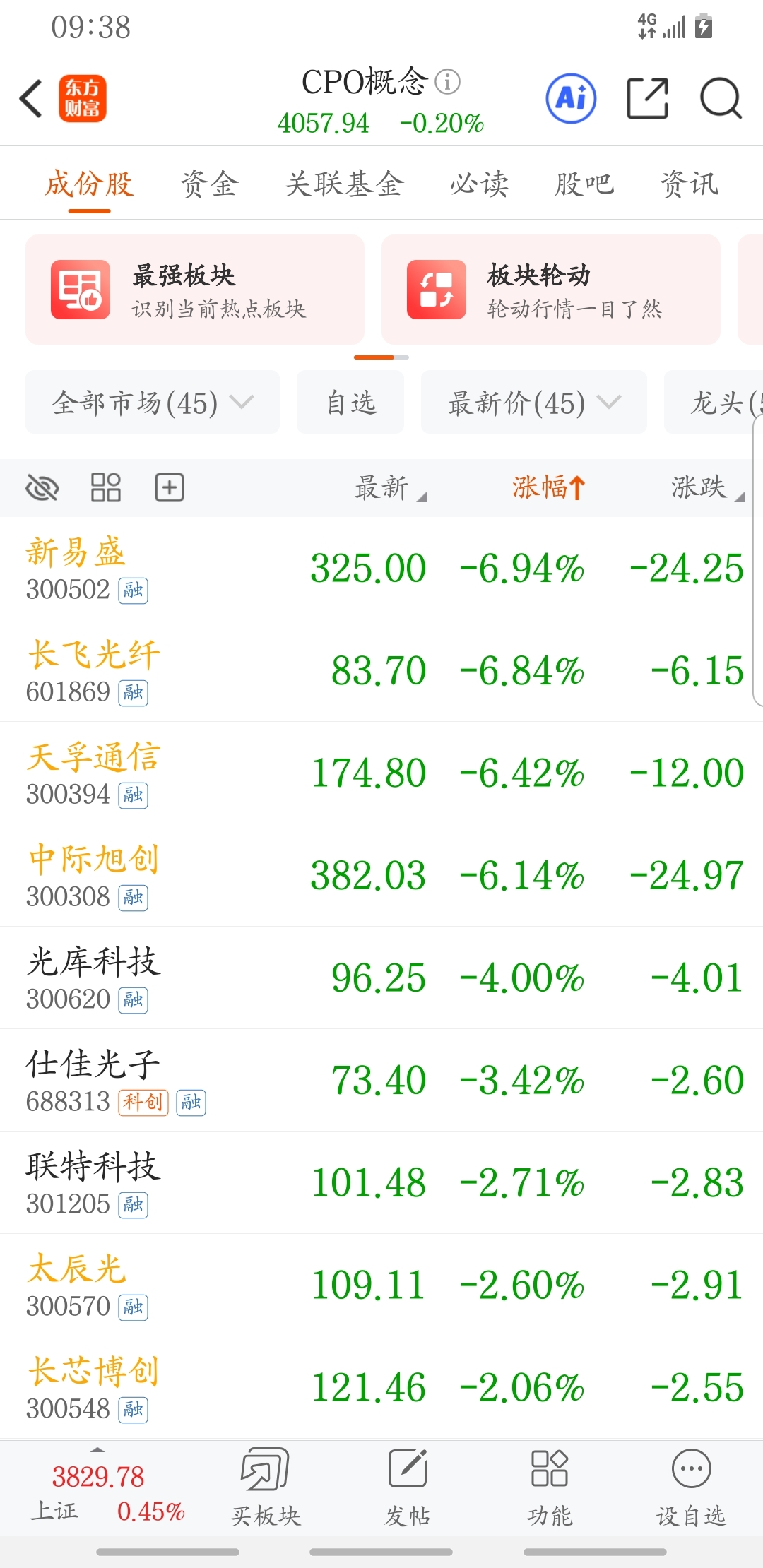Switch to the 资金 tab
Viewport: 763px width, 1568px height.
[x=210, y=184]
